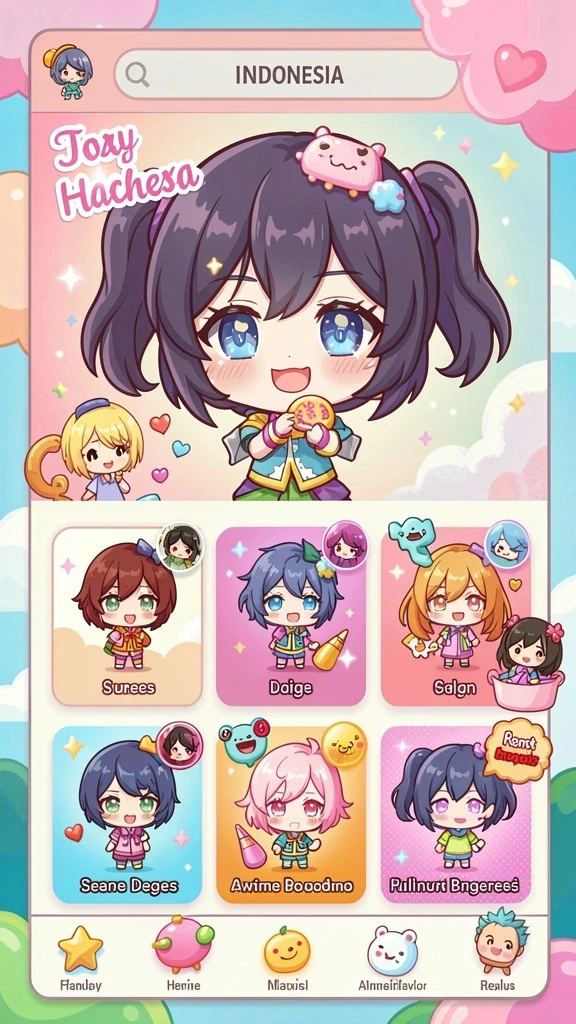This screenshot has height=1024, width=576.
Task: Open the Surees character card
Action: (x=127, y=616)
